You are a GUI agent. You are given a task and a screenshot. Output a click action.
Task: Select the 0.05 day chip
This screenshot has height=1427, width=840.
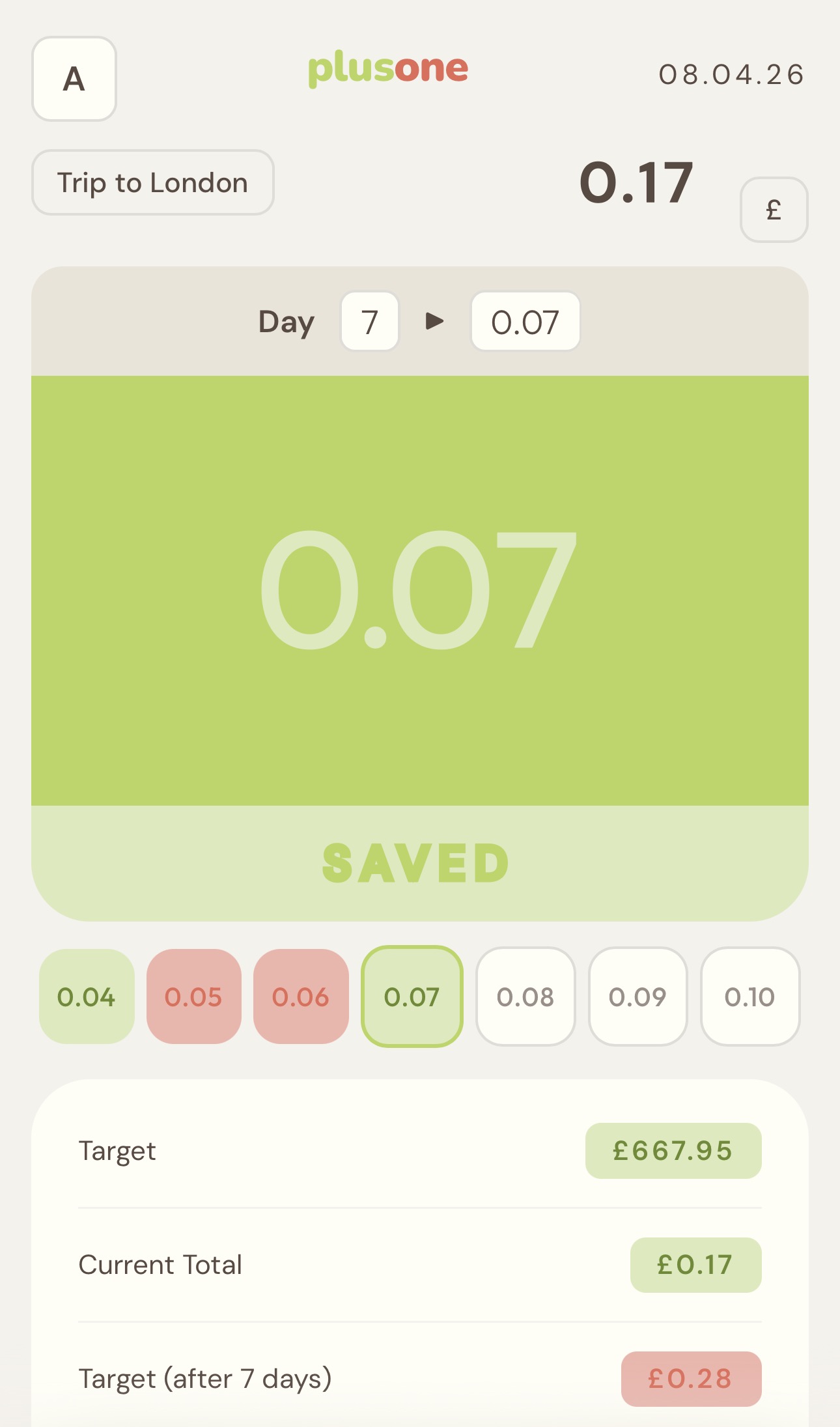click(x=193, y=996)
